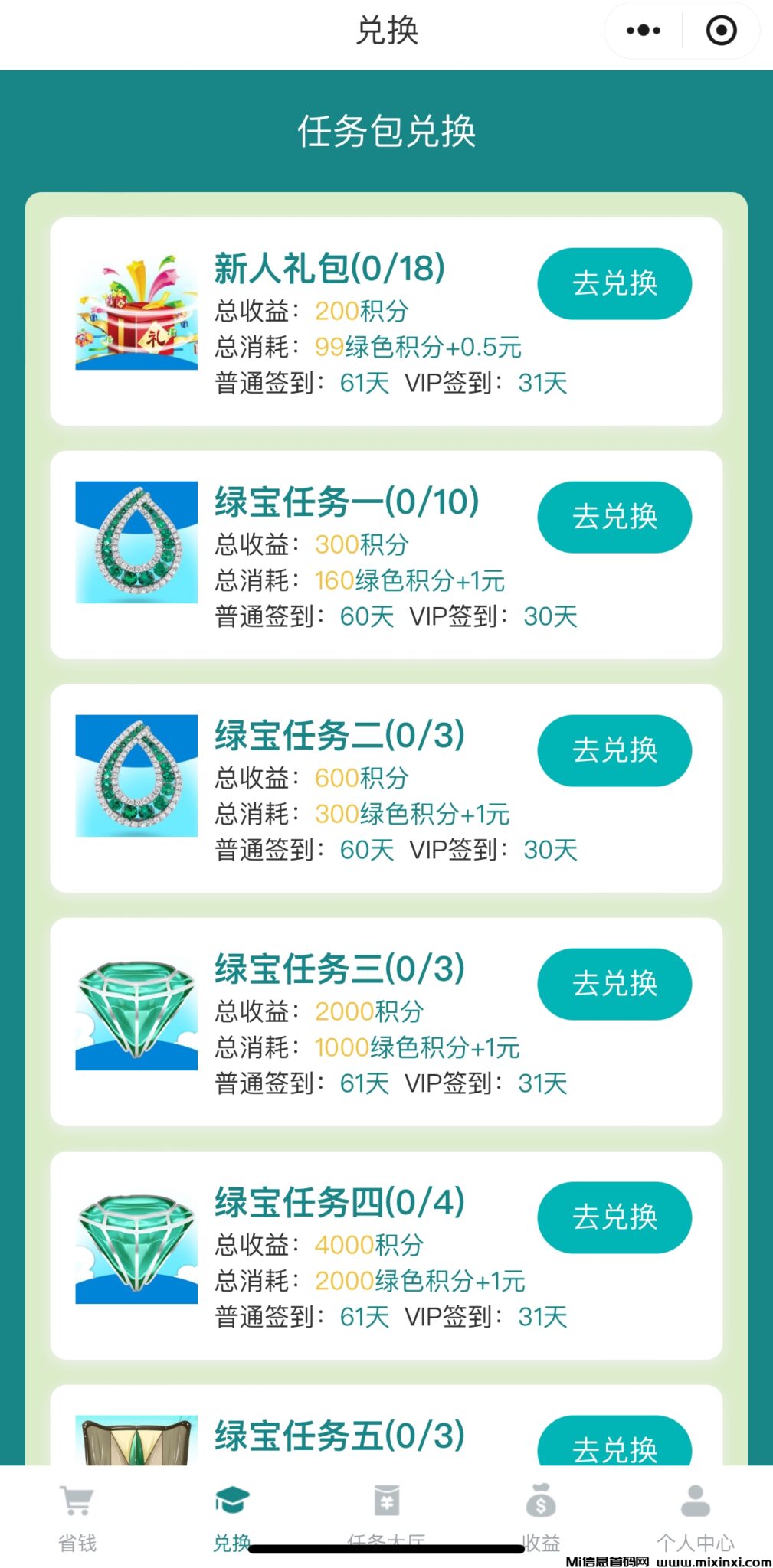Tap the circular mini-program exit icon
The height and width of the screenshot is (1568, 773).
(x=721, y=31)
